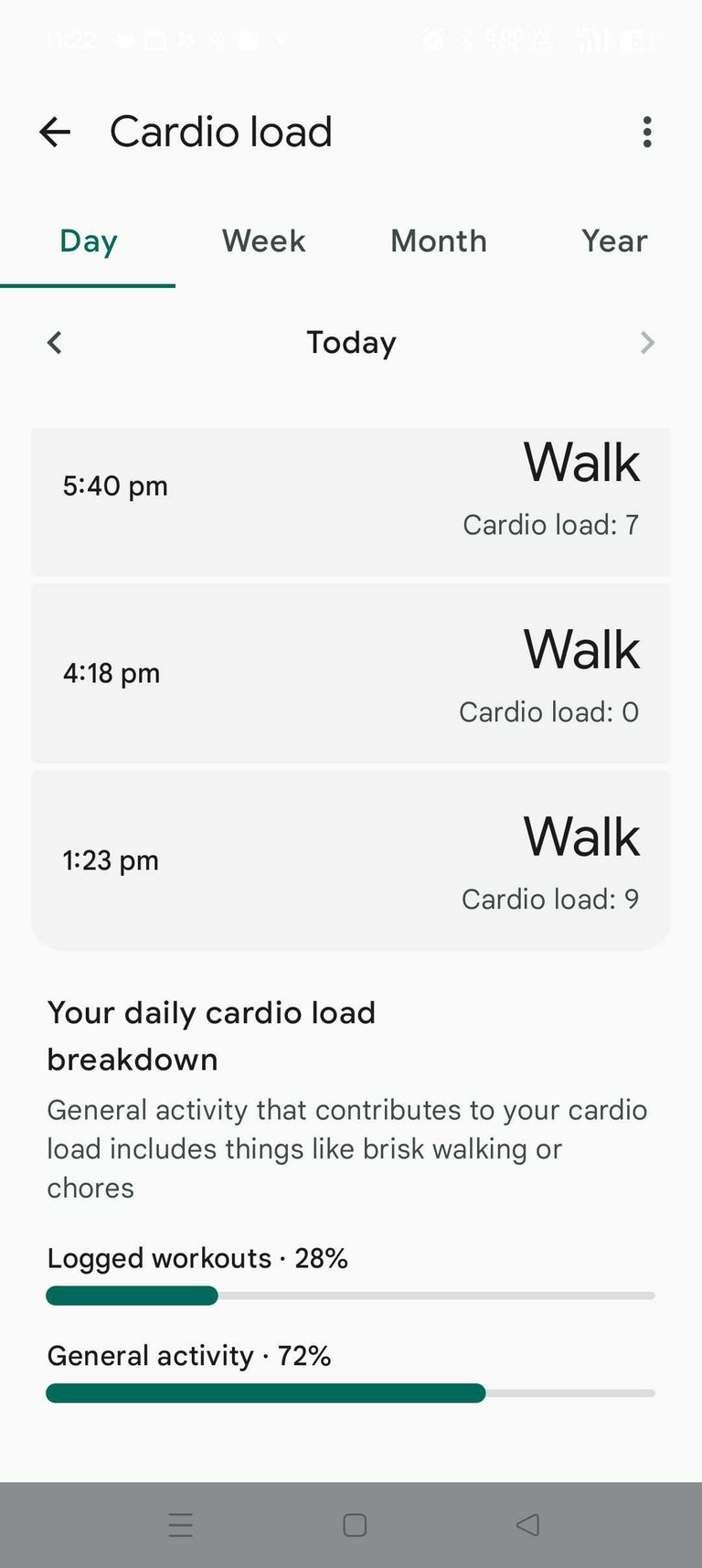Select the Day tab
The height and width of the screenshot is (1568, 702).
89,241
